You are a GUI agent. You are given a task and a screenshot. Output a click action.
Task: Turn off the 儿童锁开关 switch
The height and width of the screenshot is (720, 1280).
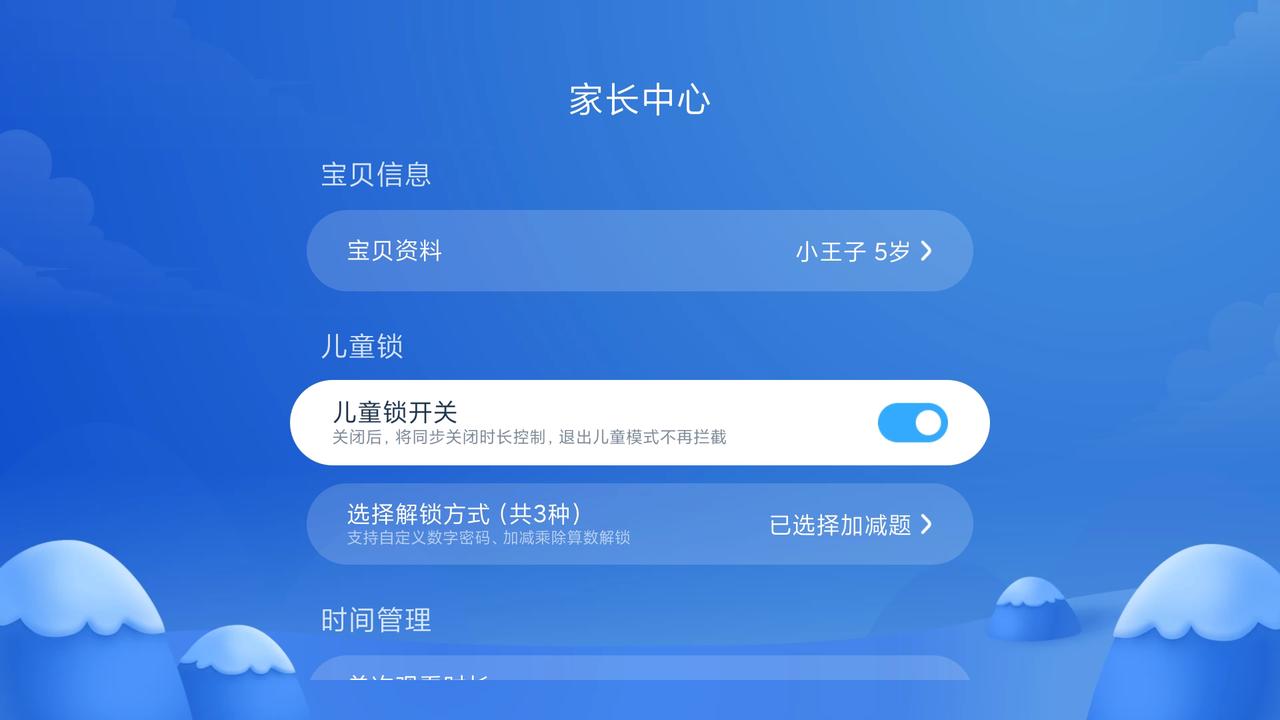[x=912, y=423]
